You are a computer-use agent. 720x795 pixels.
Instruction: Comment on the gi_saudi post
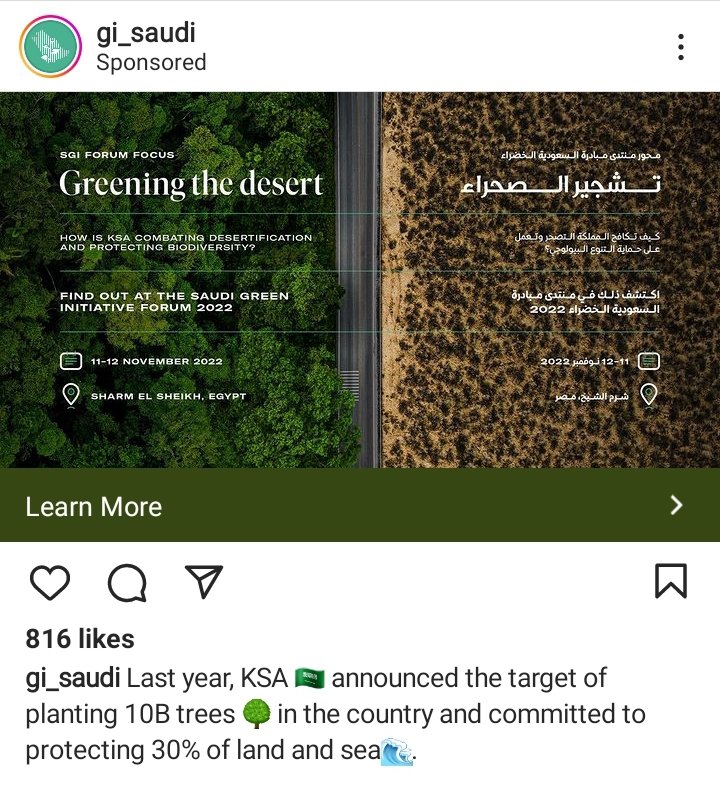[x=127, y=581]
